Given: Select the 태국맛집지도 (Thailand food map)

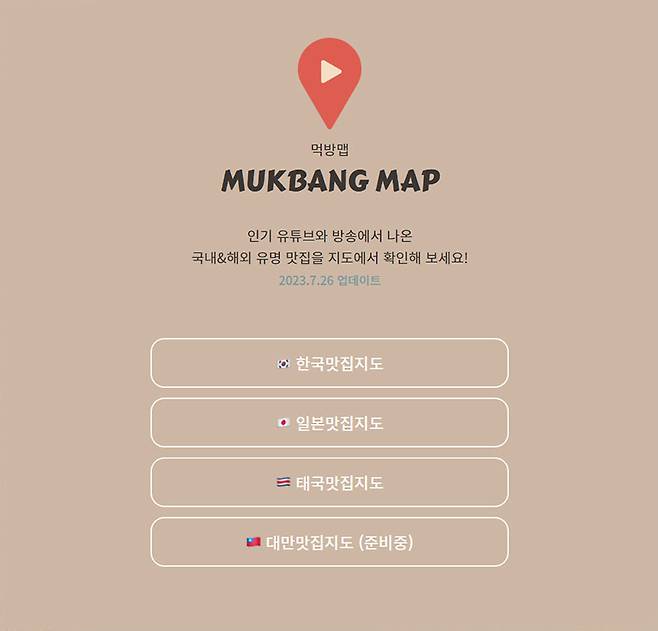Looking at the screenshot, I should (x=329, y=483).
